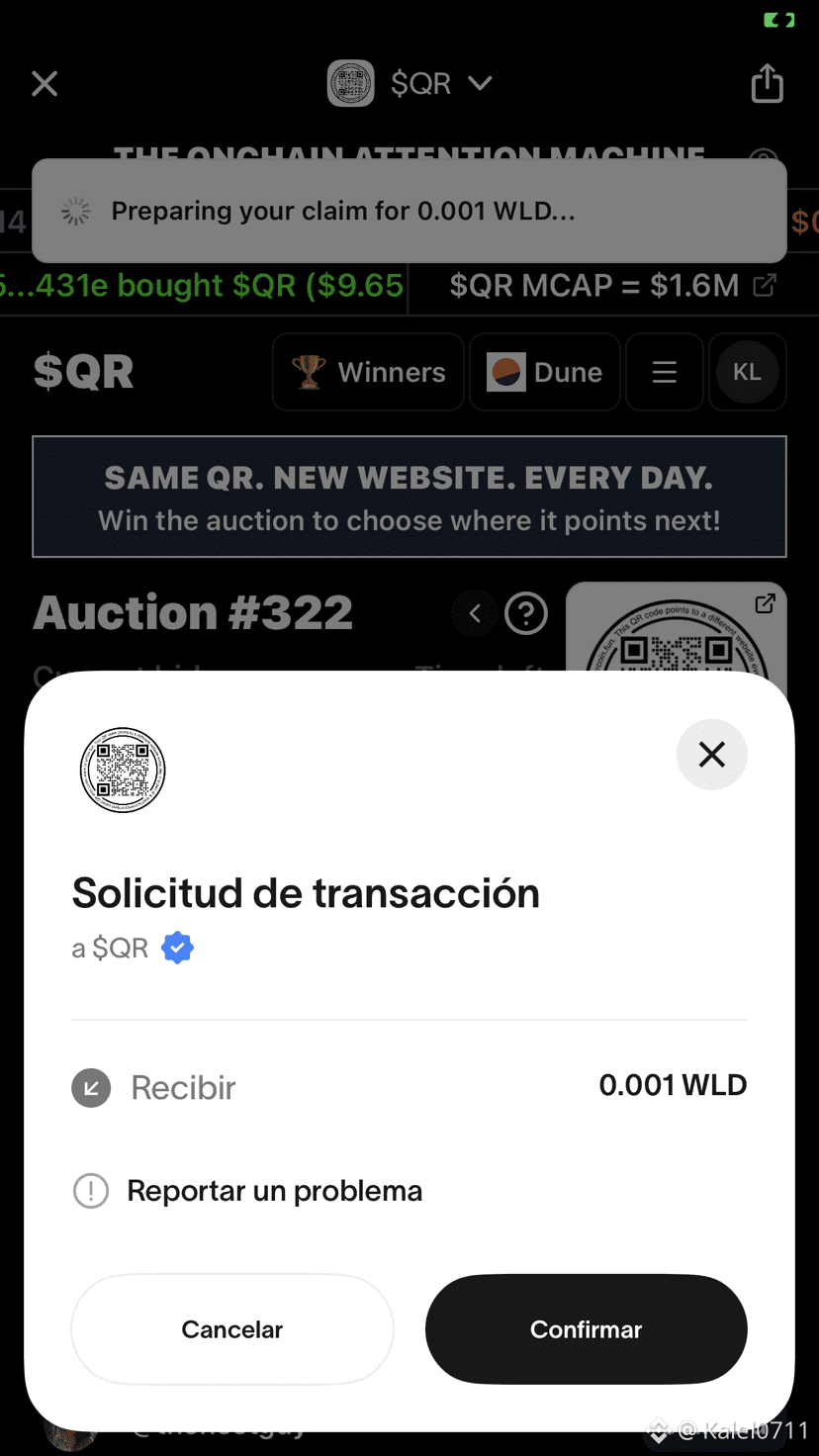Viewport: 819px width, 1456px height.
Task: Open the hamburger menu
Action: (665, 372)
